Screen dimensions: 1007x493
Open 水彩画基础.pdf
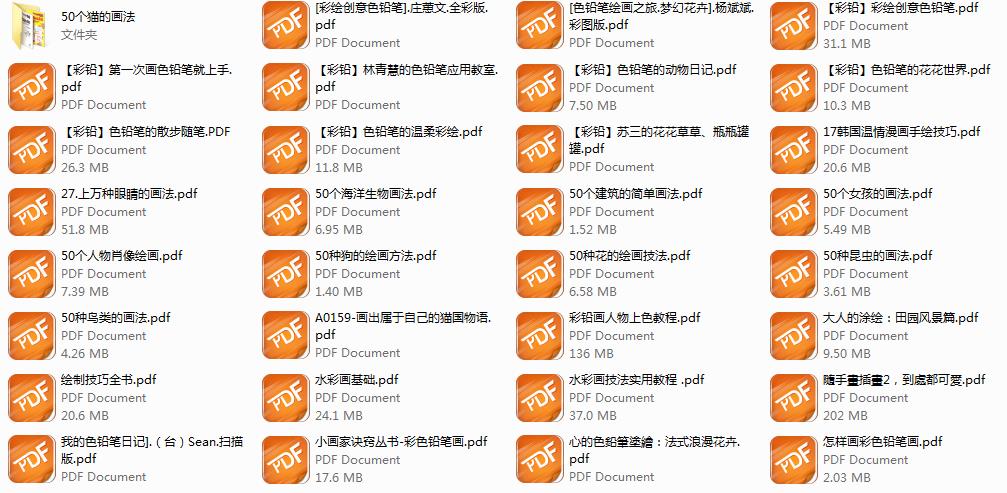click(x=285, y=398)
